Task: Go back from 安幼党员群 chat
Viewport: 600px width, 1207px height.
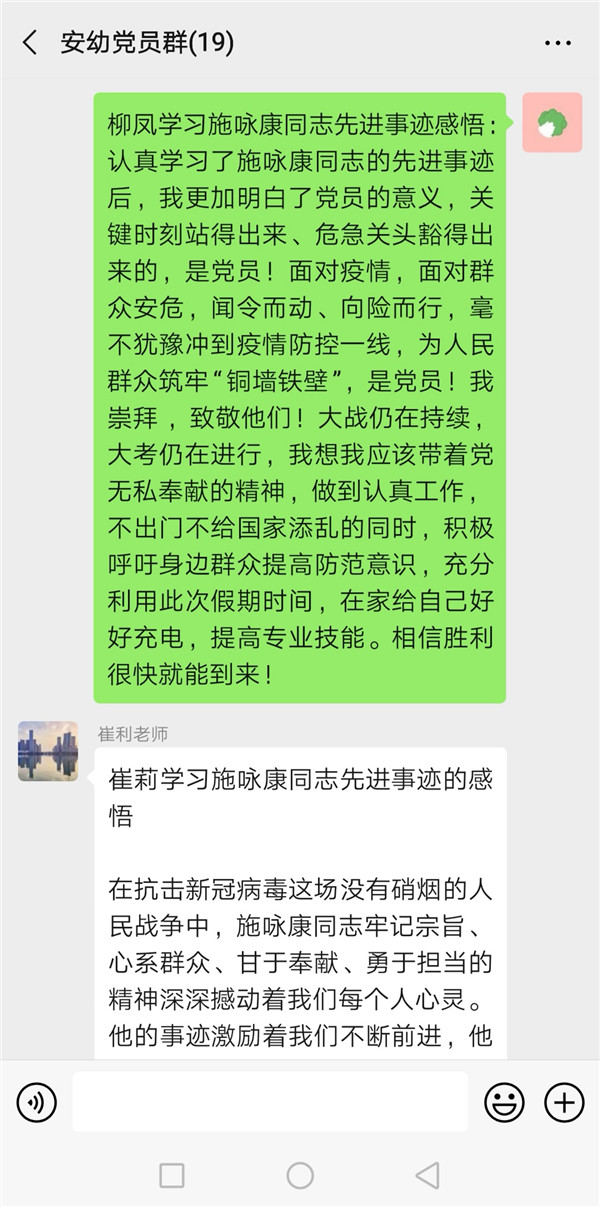Action: tap(30, 43)
